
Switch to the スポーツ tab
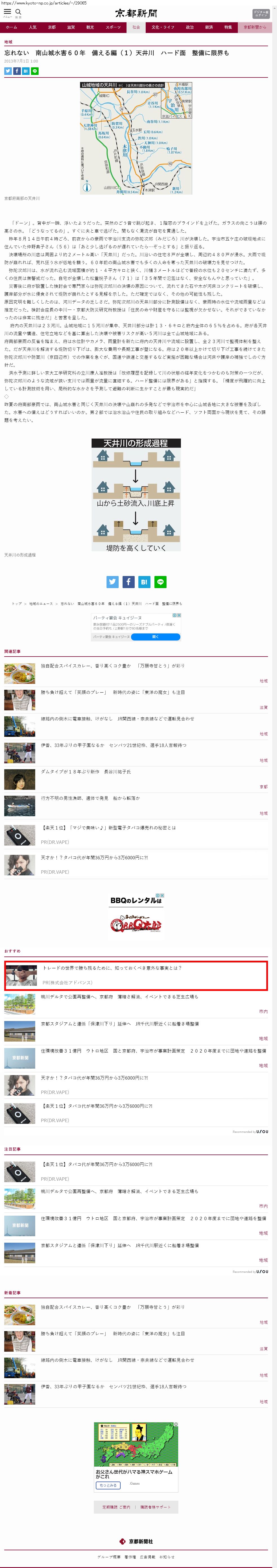(x=113, y=27)
